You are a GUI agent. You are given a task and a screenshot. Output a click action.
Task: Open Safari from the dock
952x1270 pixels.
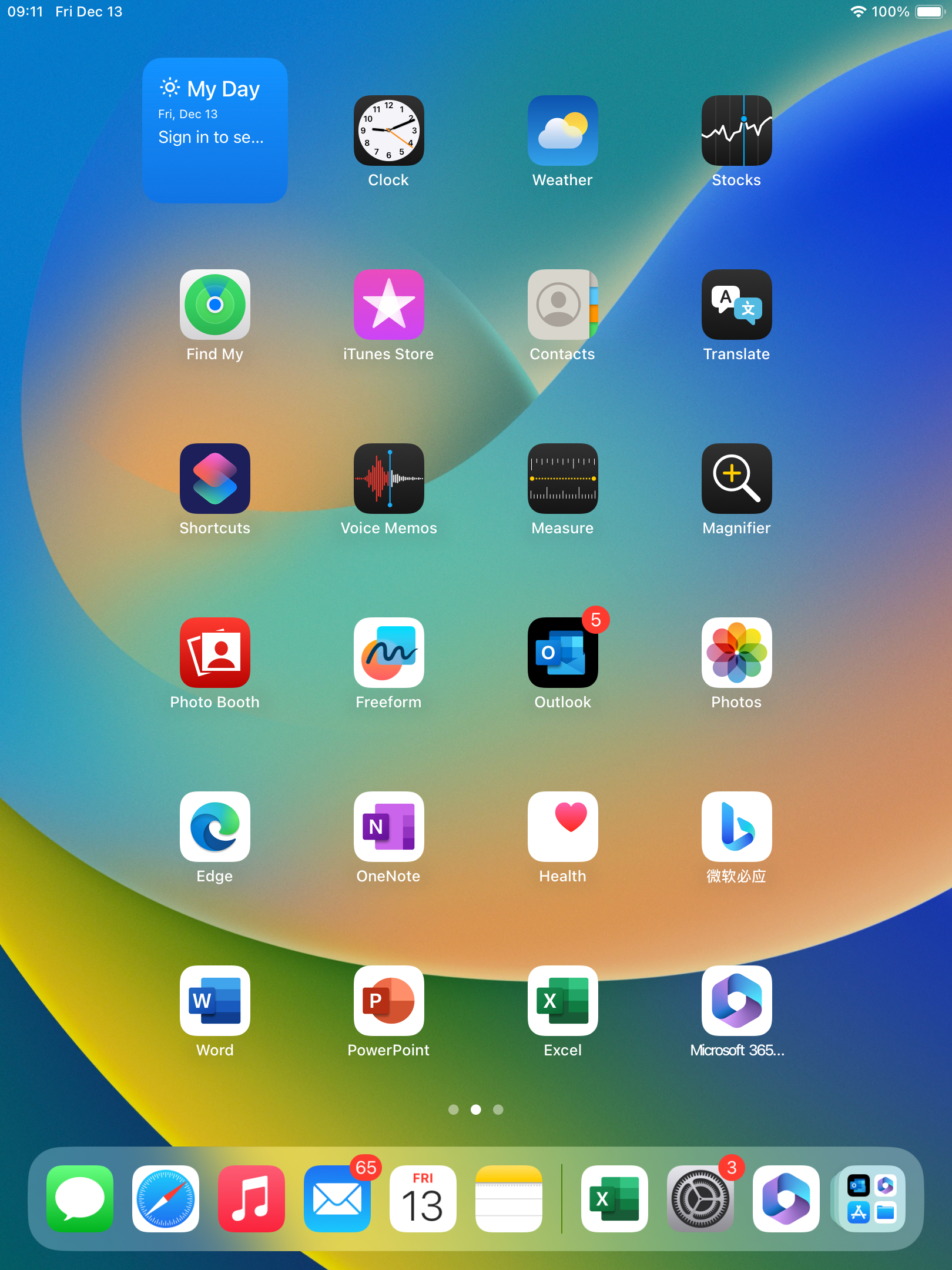click(x=166, y=1199)
